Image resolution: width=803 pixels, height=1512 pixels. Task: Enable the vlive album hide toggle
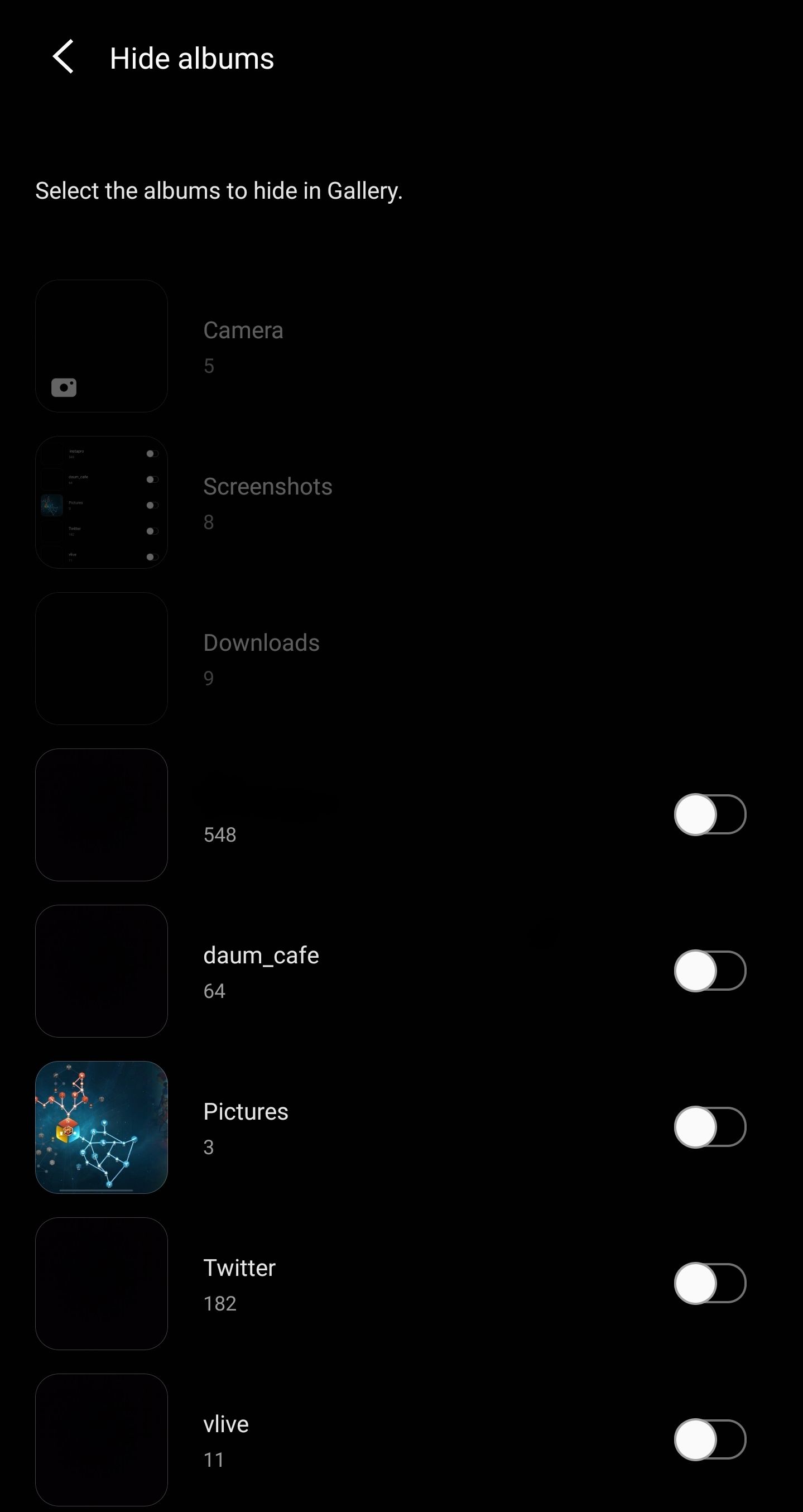(x=709, y=1440)
